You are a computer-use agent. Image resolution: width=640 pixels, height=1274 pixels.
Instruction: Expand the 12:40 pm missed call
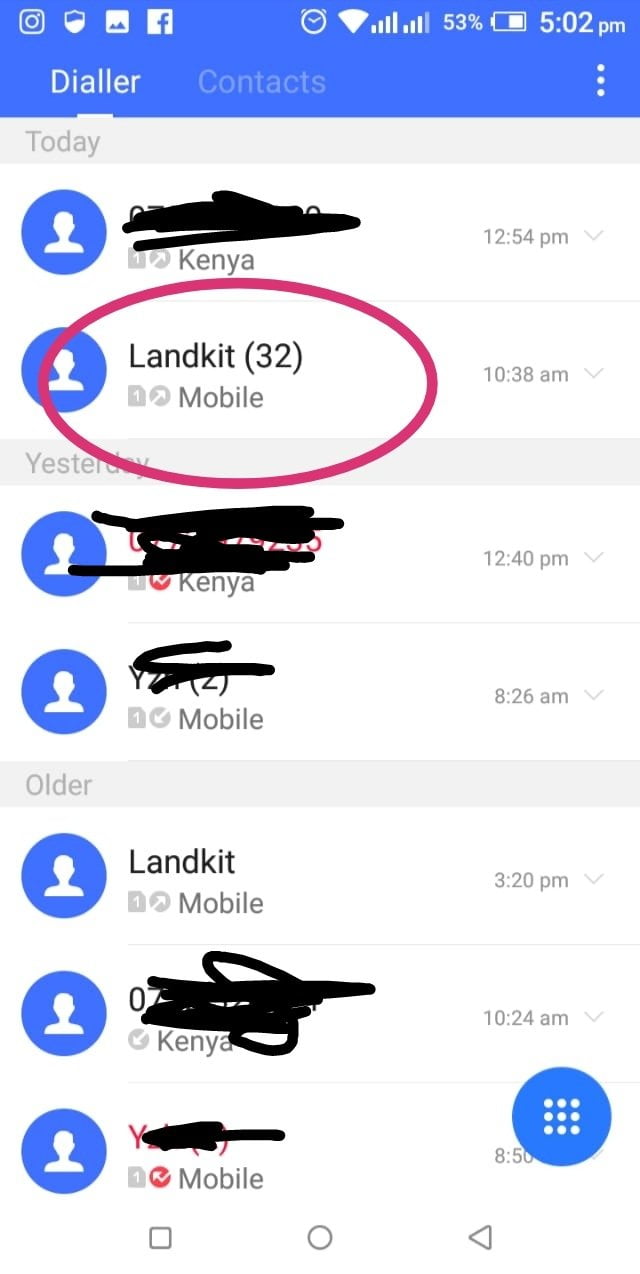tap(593, 558)
